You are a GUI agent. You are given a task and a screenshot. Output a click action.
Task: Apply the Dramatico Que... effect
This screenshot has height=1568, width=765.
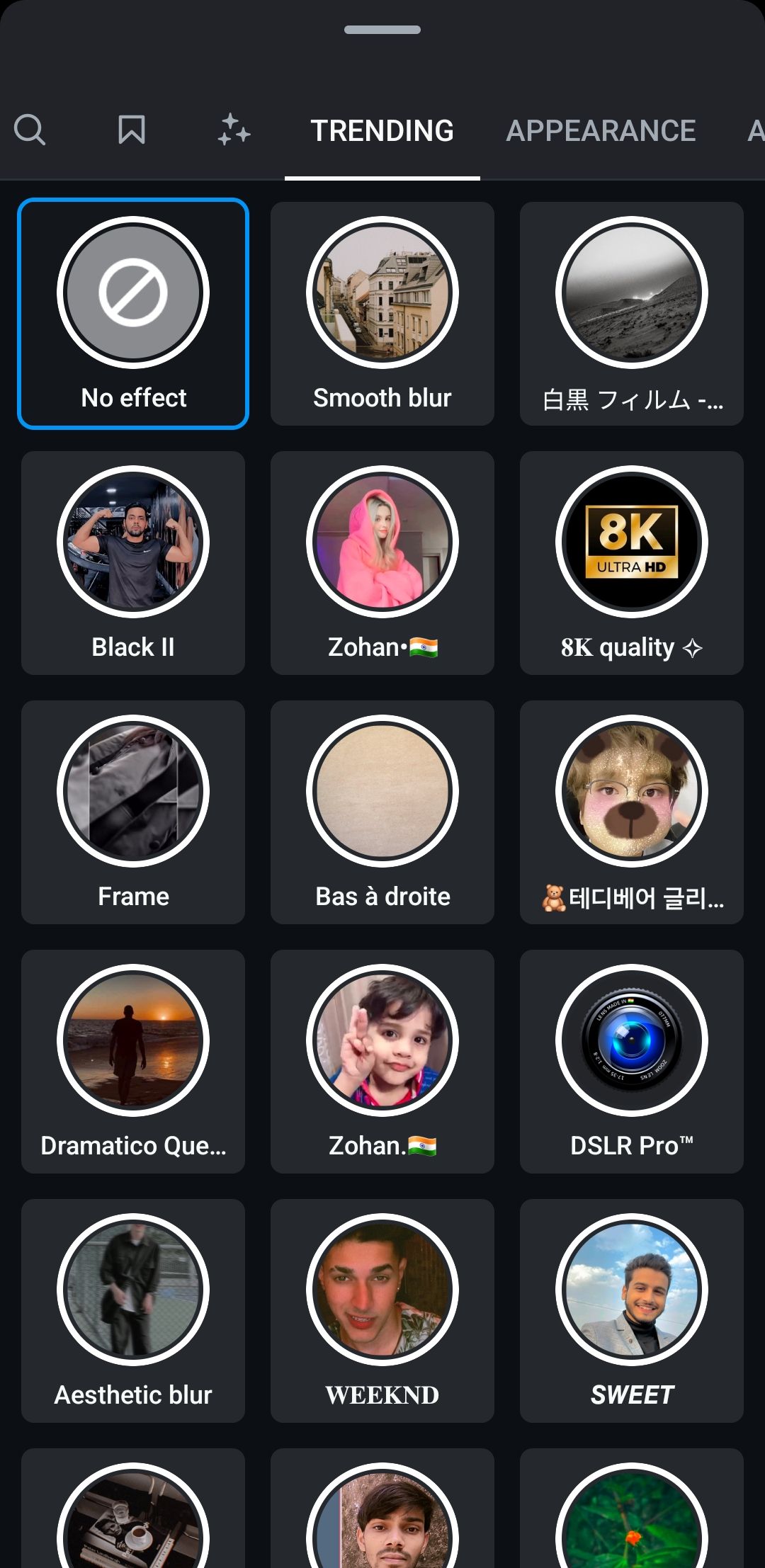[x=133, y=1062]
